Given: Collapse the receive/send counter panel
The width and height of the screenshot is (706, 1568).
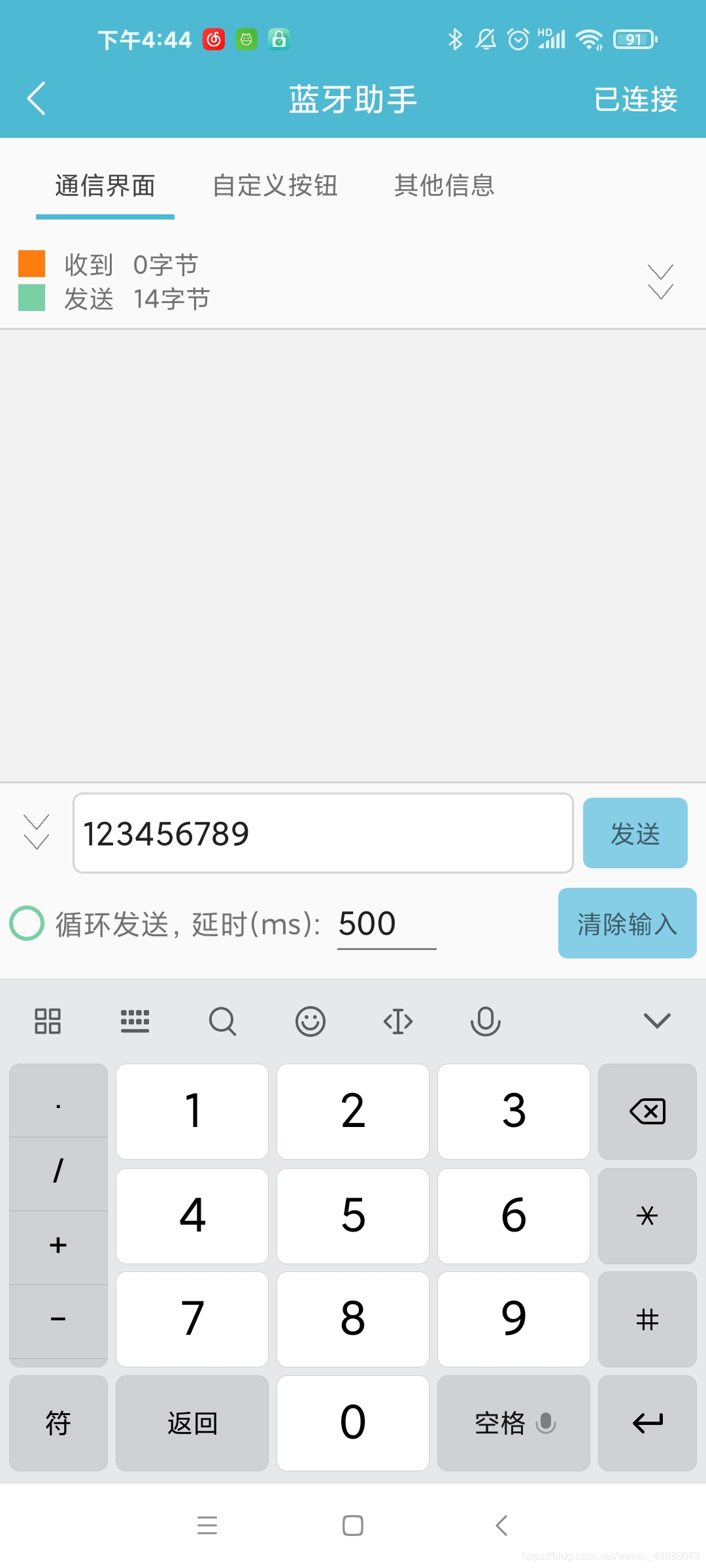Looking at the screenshot, I should pos(660,281).
